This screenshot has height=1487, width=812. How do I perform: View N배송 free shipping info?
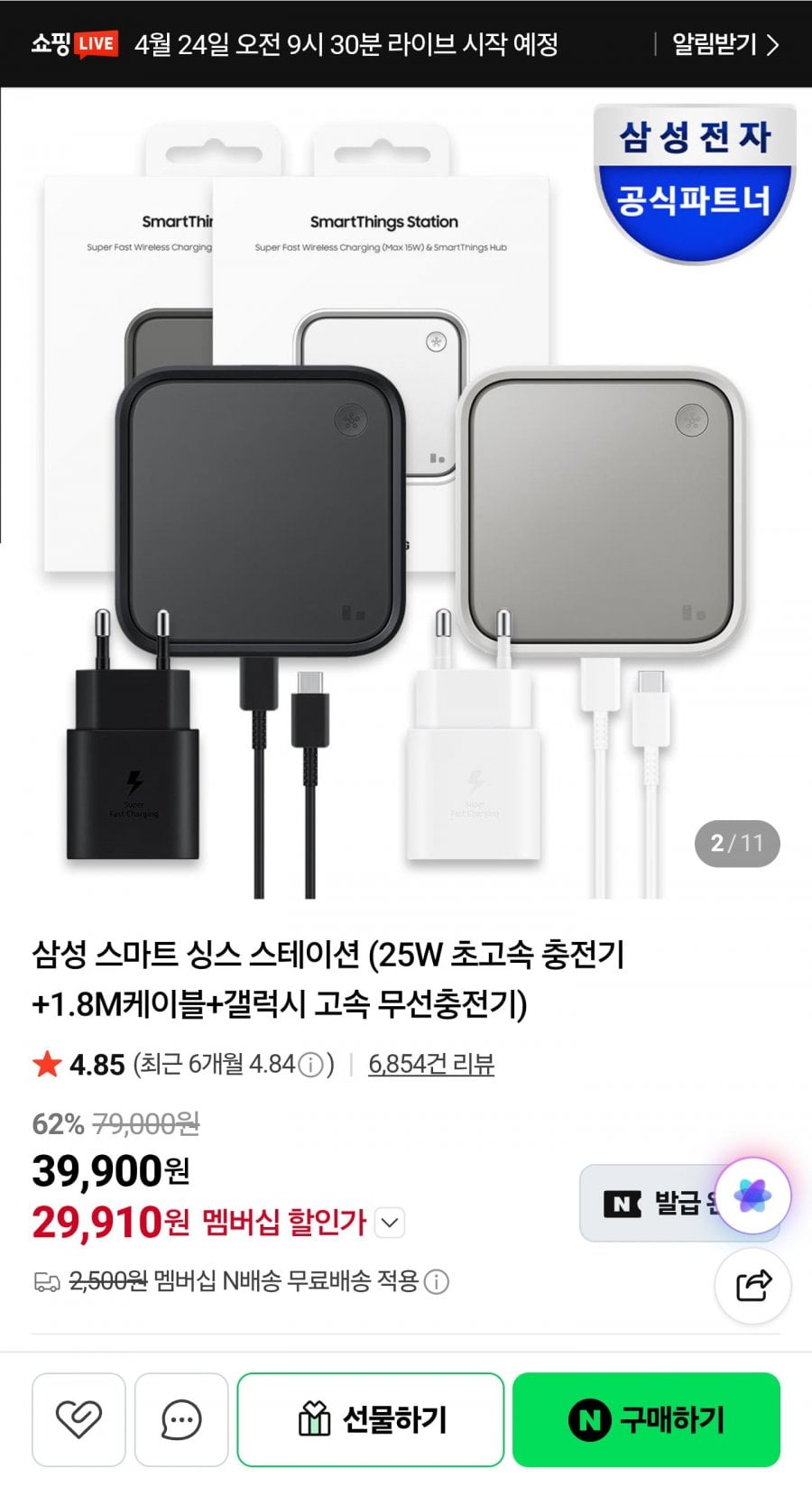point(437,1282)
